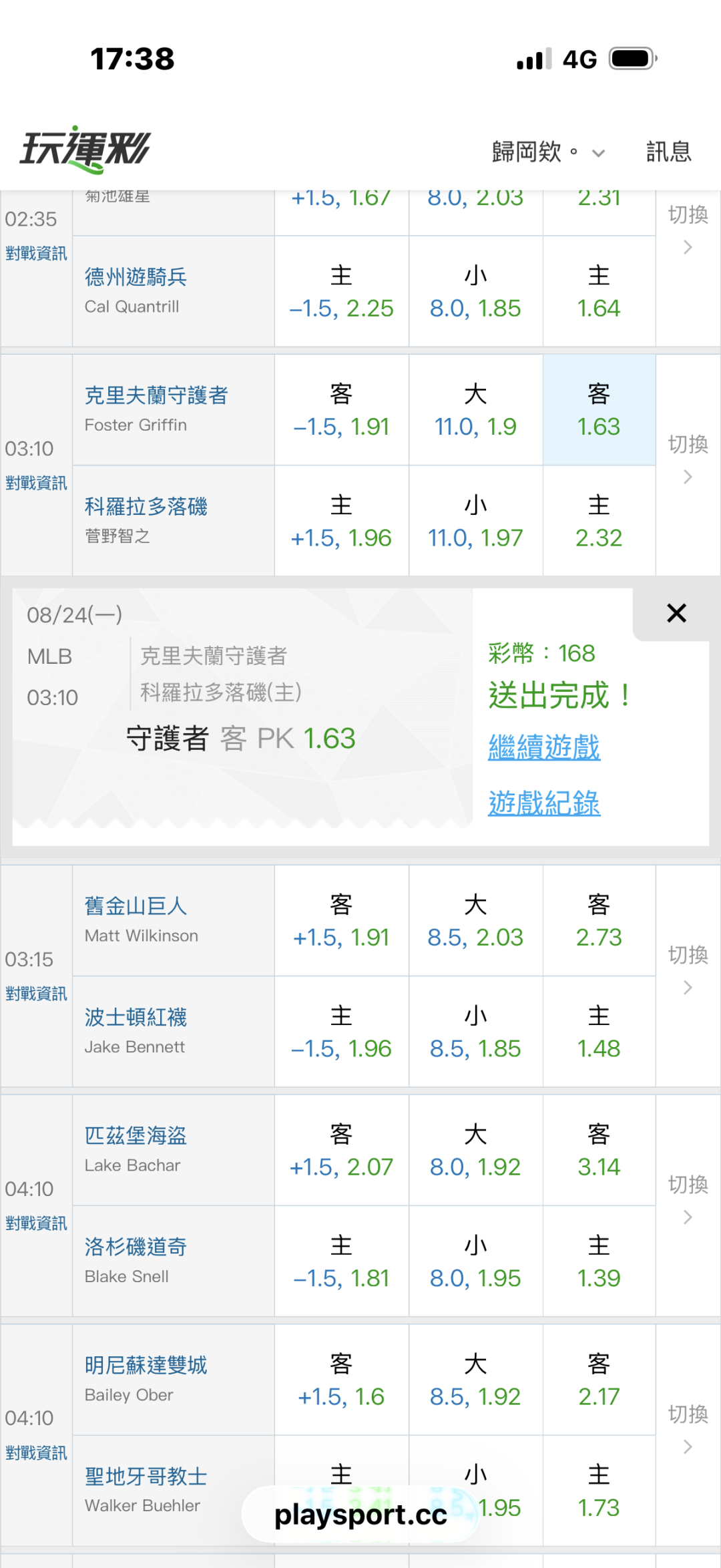Pick 舊金山巨人 客 +1.5 at 1.91
The height and width of the screenshot is (1568, 721).
341,921
